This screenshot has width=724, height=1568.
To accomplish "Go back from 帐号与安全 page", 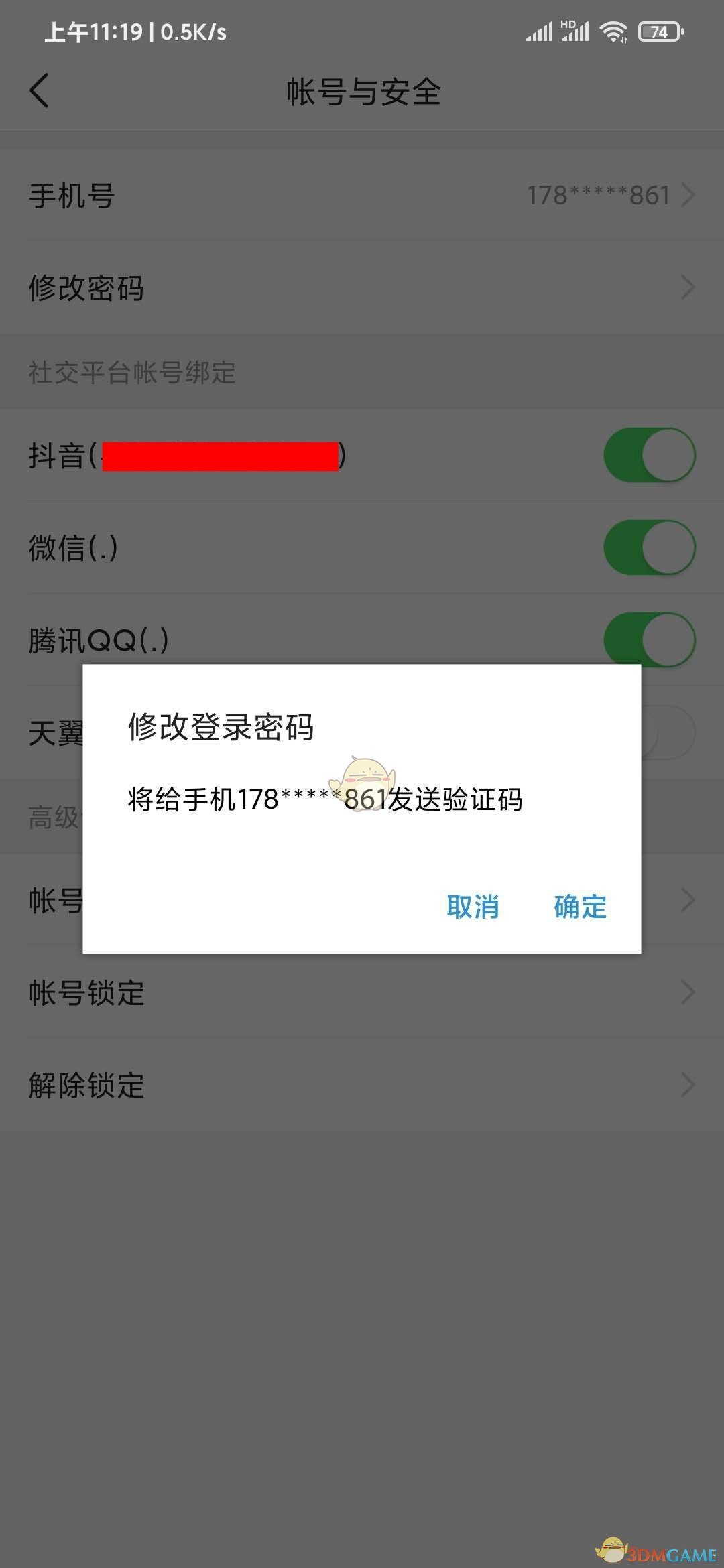I will [40, 90].
